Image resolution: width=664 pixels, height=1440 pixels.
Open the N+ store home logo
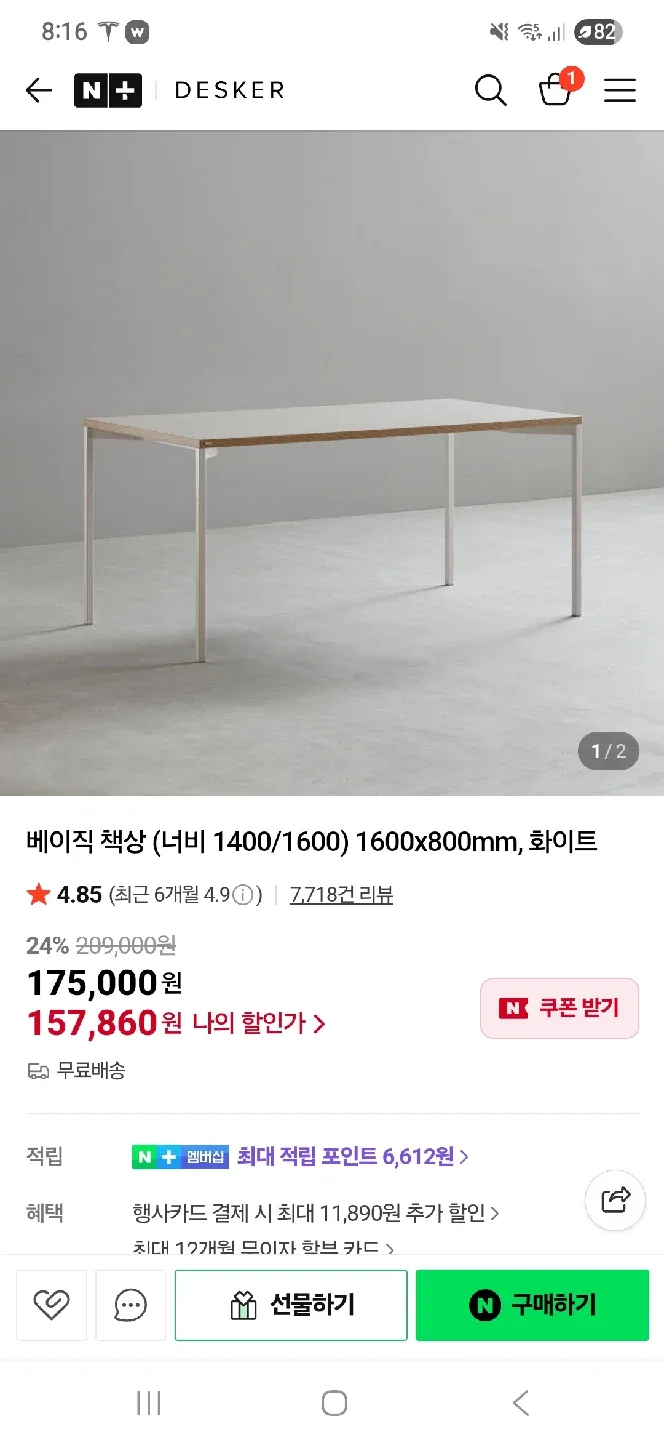tap(108, 91)
